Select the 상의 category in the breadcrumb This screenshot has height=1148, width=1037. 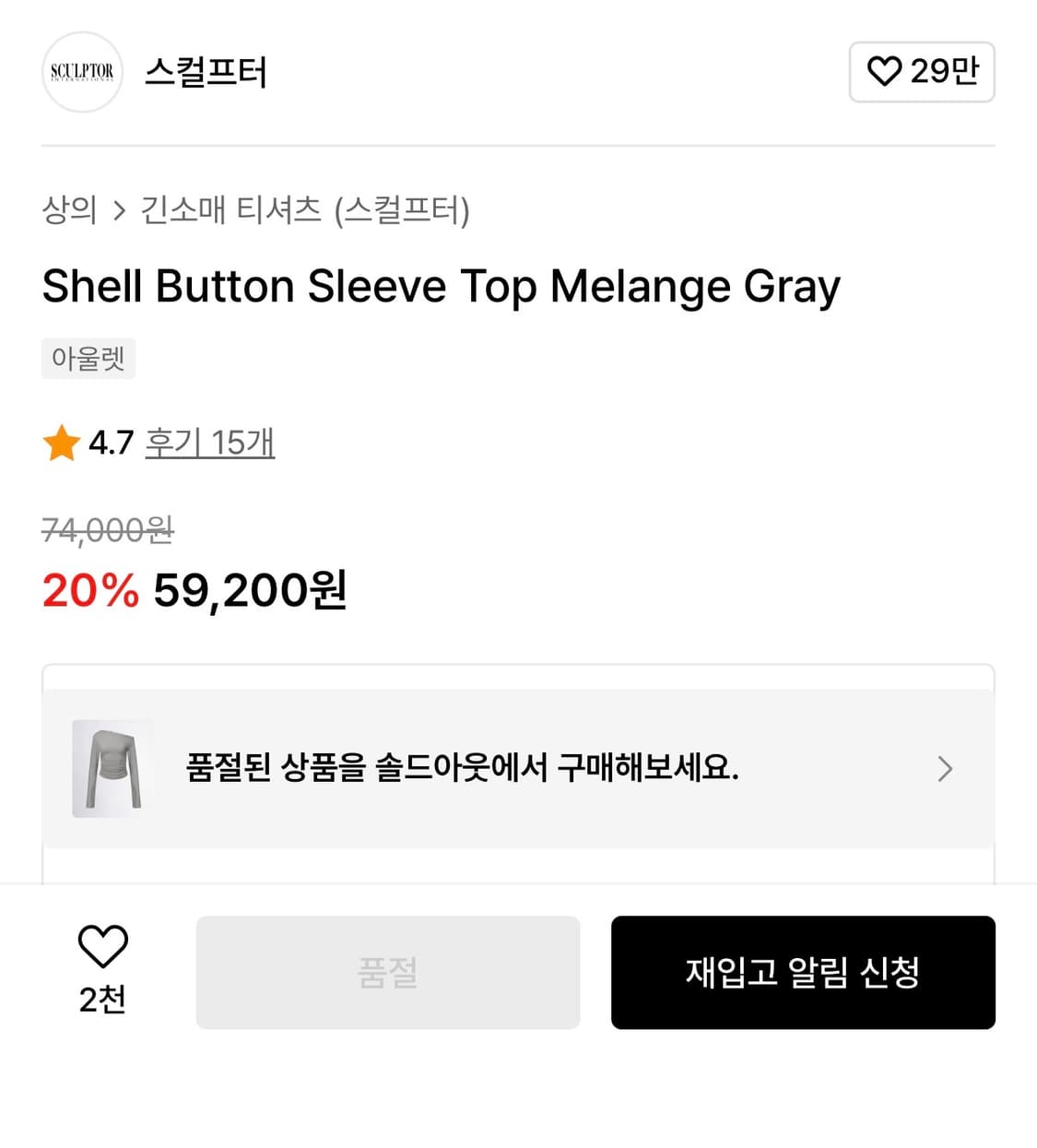click(x=69, y=210)
